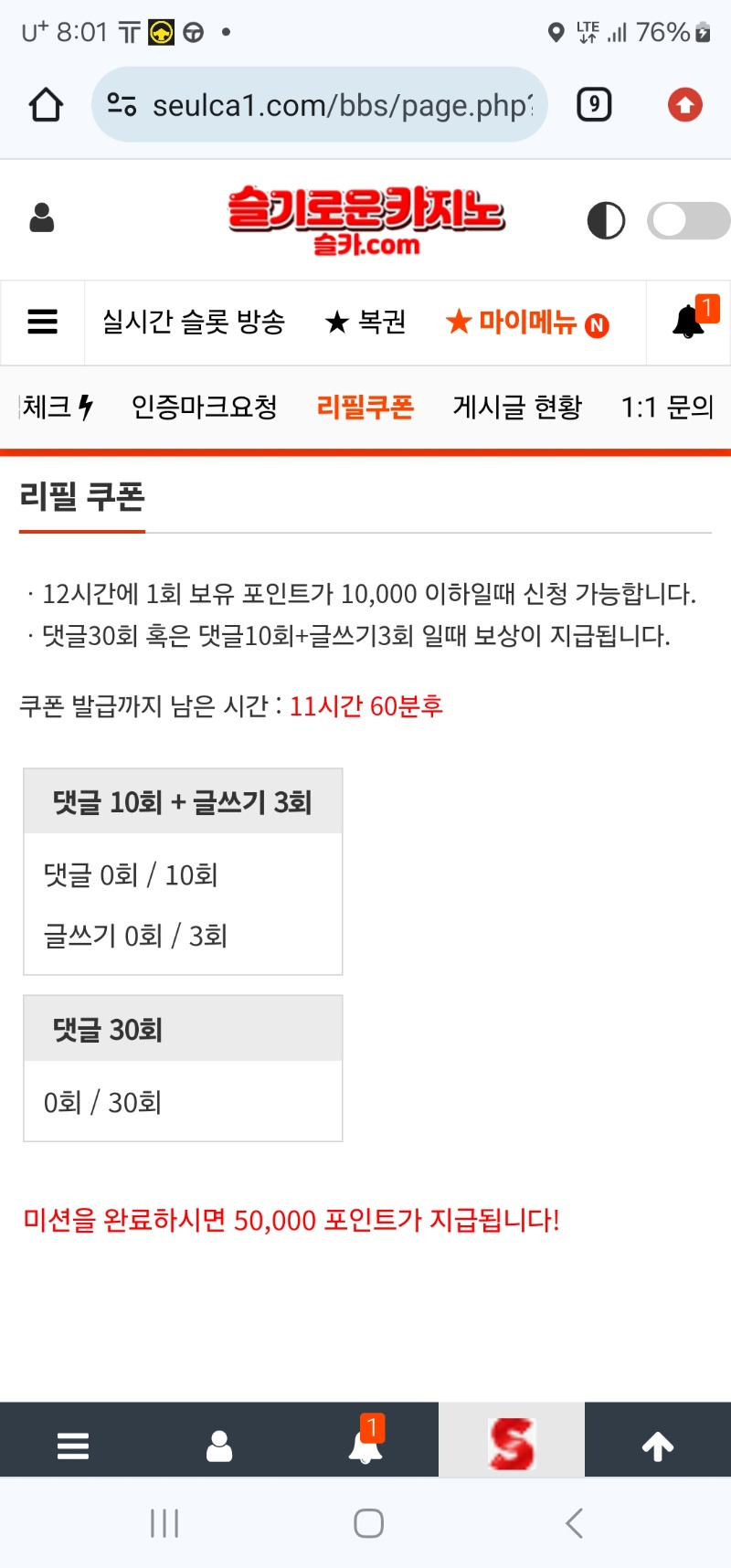This screenshot has height=1568, width=731.
Task: Open the bottom bar notification bell
Action: [365, 1446]
